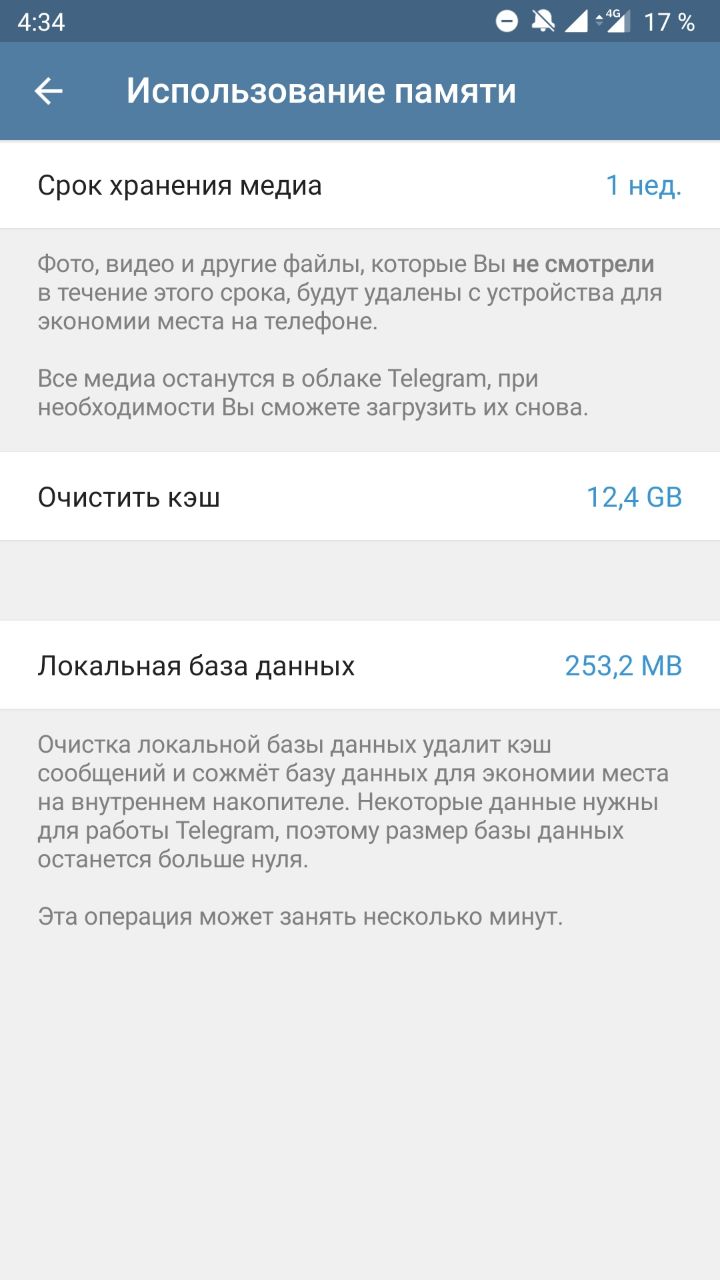Select Локальная база данных row
720x1280 pixels.
pos(359,666)
